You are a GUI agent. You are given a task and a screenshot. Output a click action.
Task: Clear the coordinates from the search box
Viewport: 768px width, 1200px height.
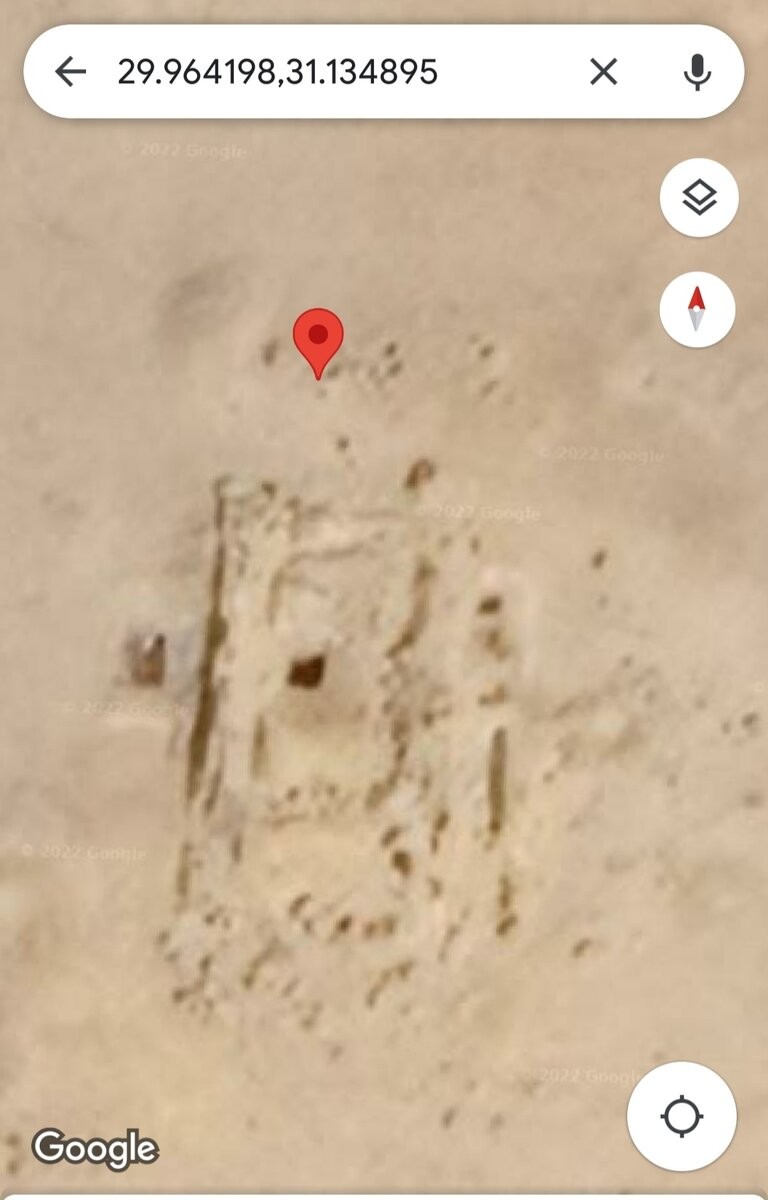(x=603, y=72)
